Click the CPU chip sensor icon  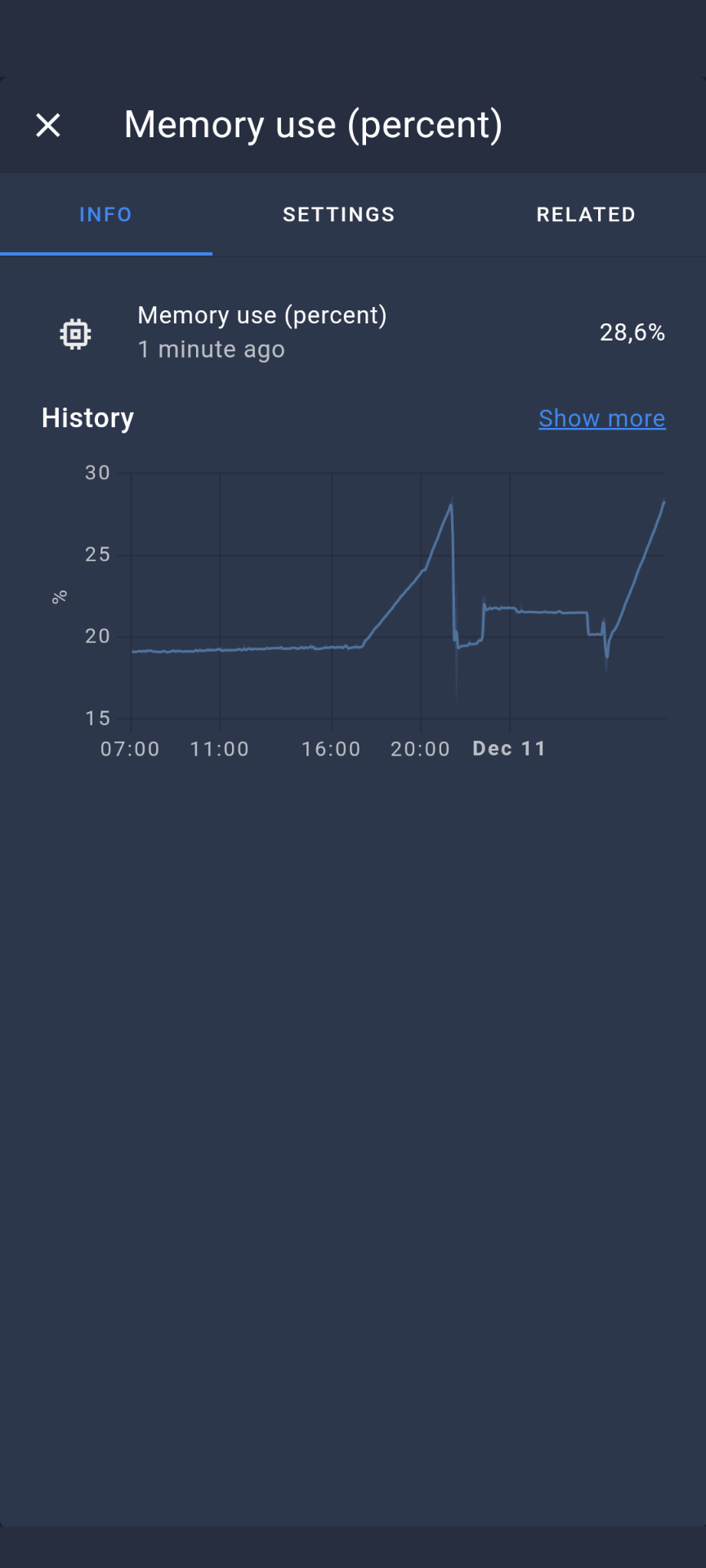click(x=75, y=333)
